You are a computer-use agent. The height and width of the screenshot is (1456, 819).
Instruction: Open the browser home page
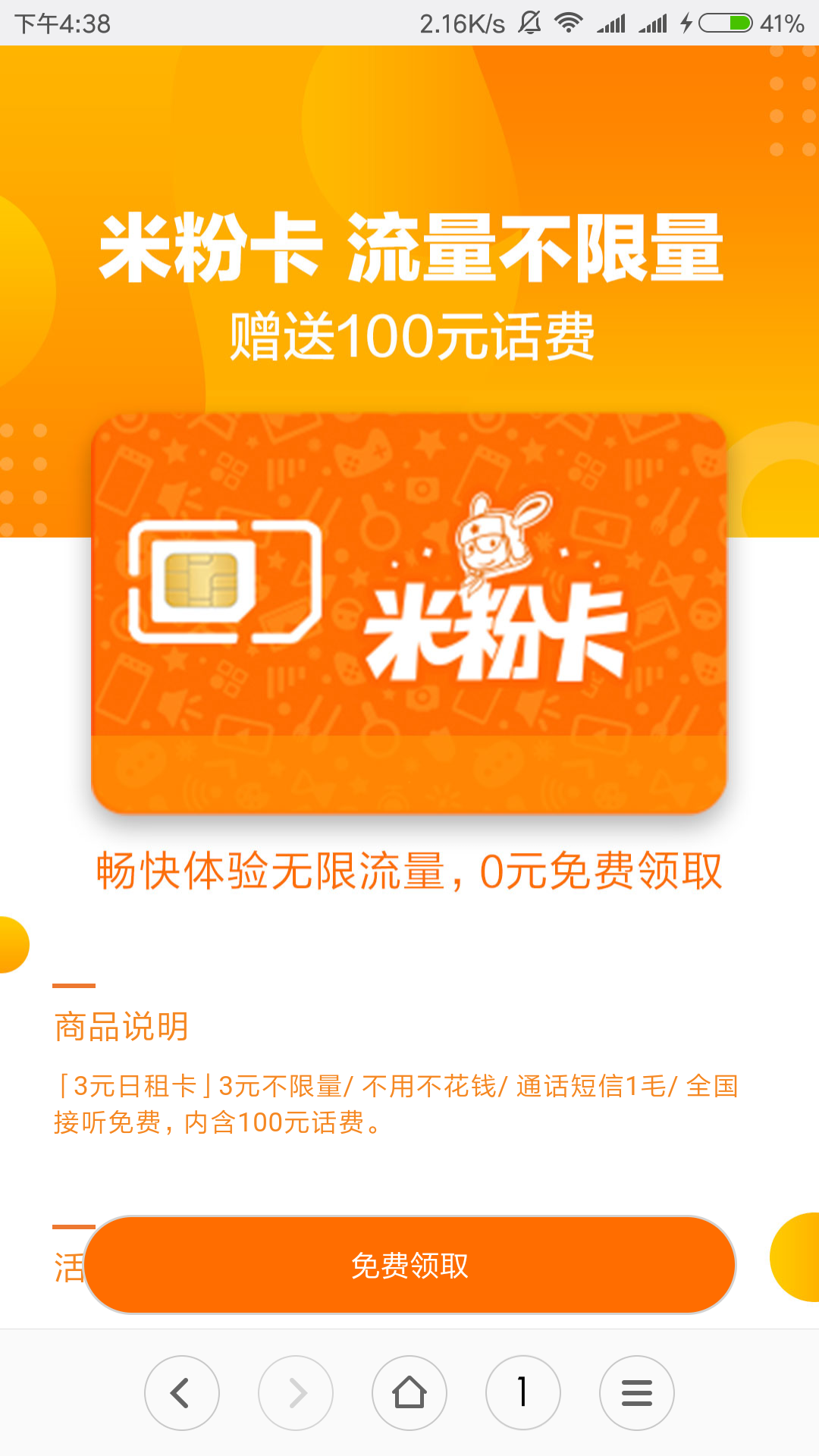[x=409, y=1393]
